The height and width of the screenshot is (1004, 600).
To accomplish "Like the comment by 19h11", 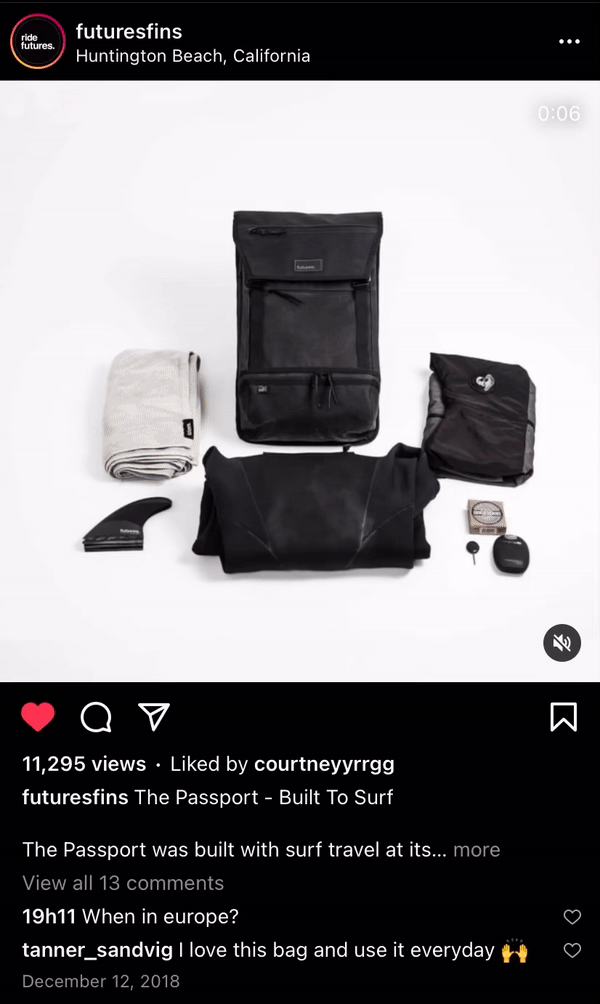I will point(572,917).
